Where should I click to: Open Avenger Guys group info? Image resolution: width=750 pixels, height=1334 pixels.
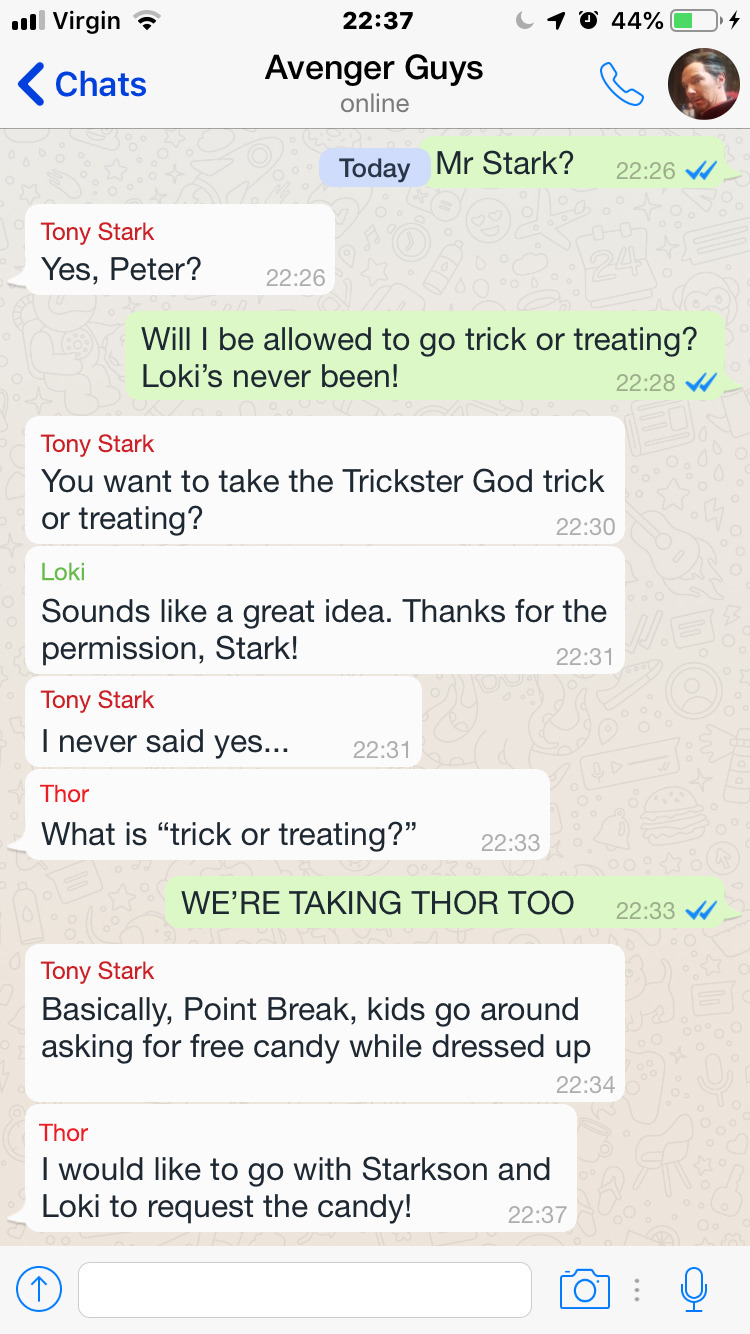[x=374, y=82]
